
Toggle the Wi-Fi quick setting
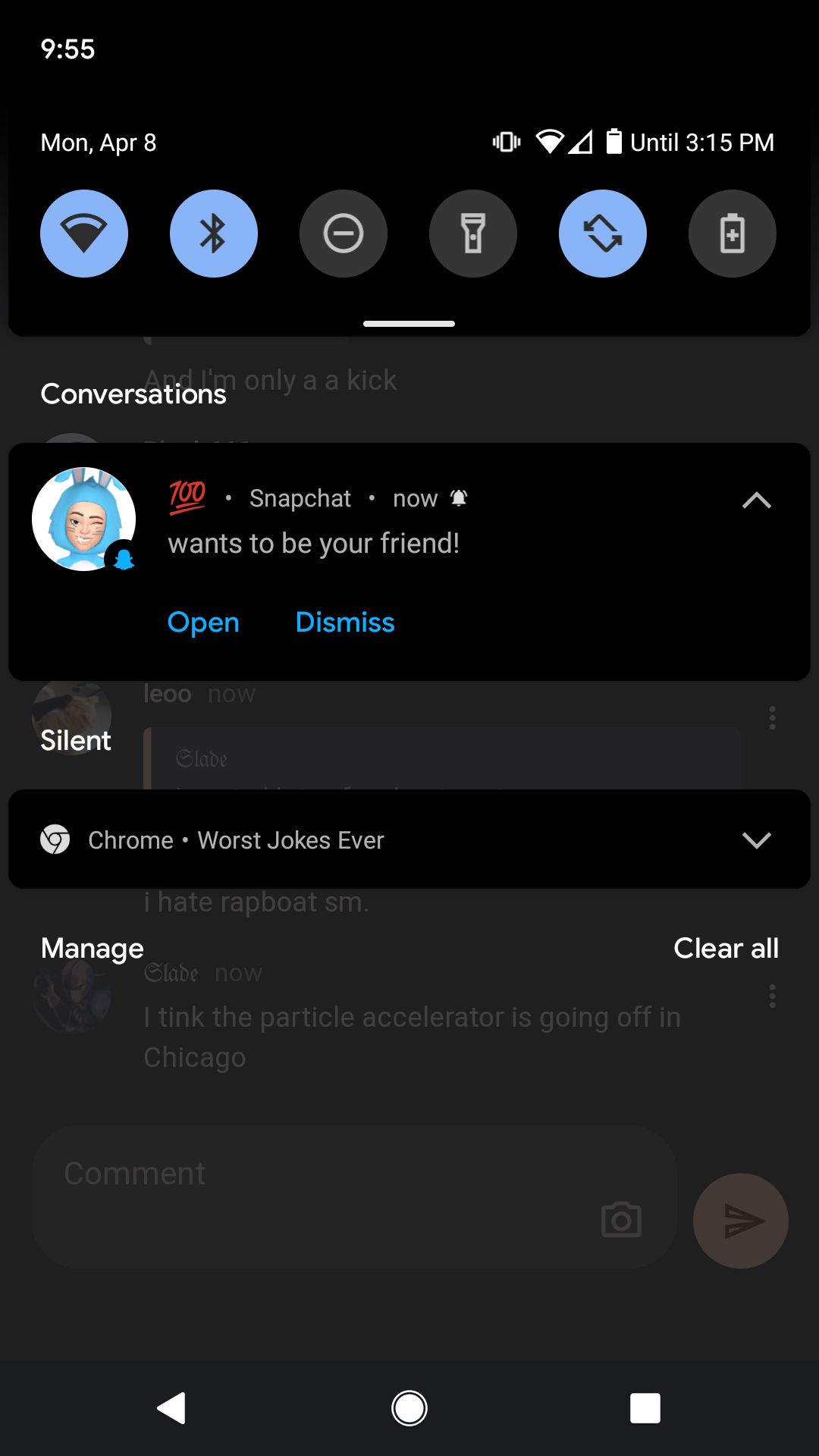[x=84, y=234]
